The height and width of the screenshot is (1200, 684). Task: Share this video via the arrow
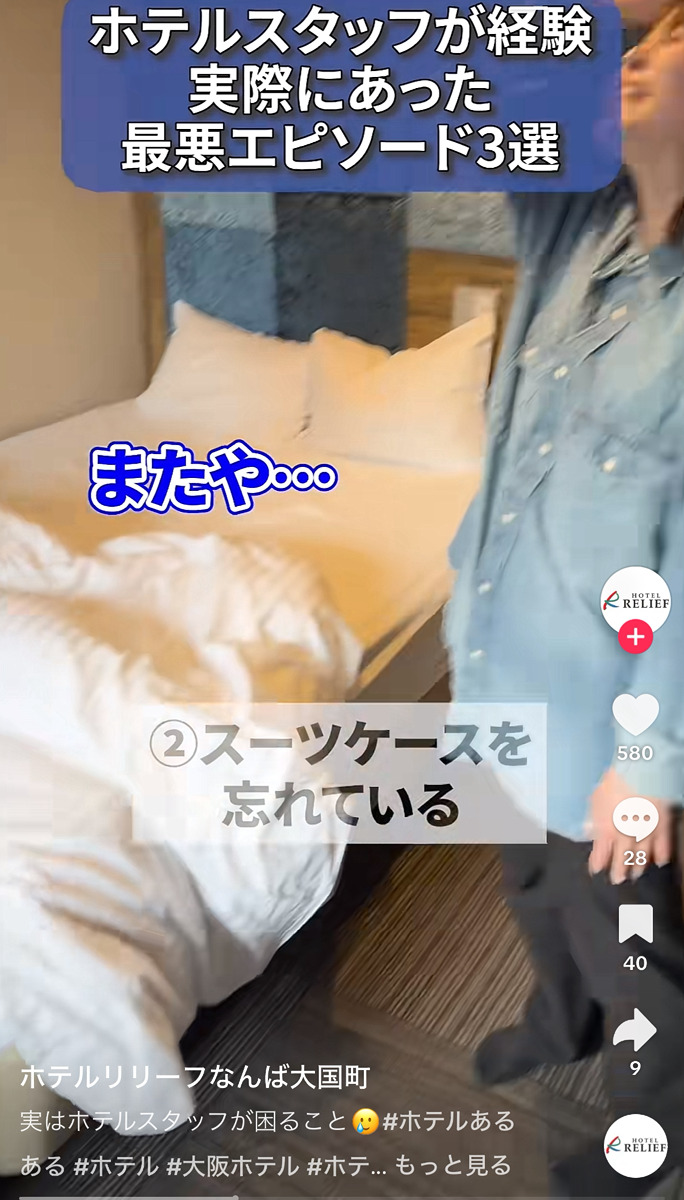(x=635, y=1030)
